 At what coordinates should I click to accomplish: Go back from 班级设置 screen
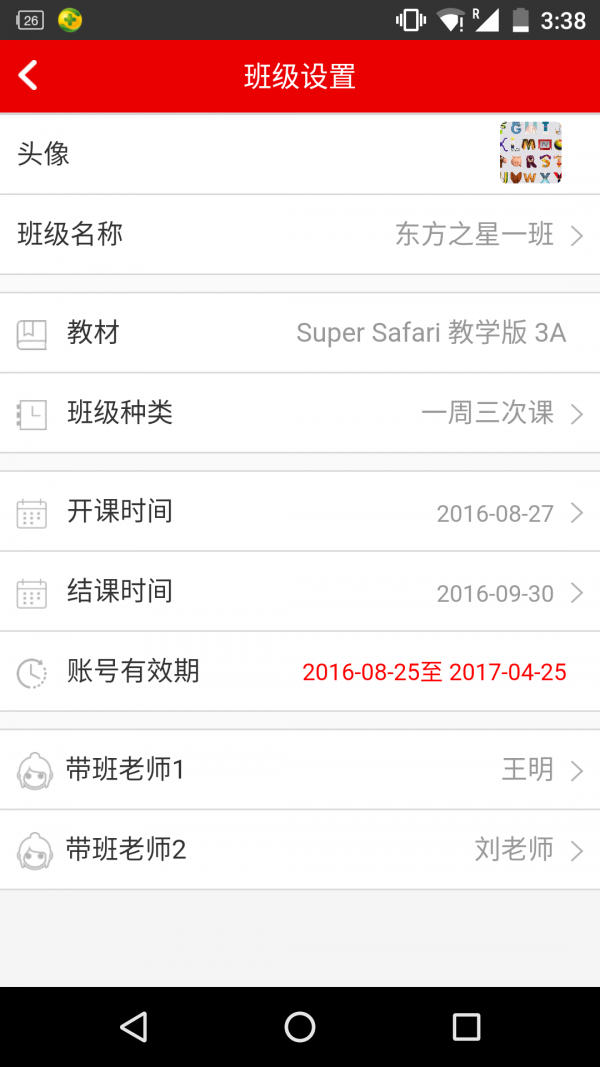[x=28, y=76]
